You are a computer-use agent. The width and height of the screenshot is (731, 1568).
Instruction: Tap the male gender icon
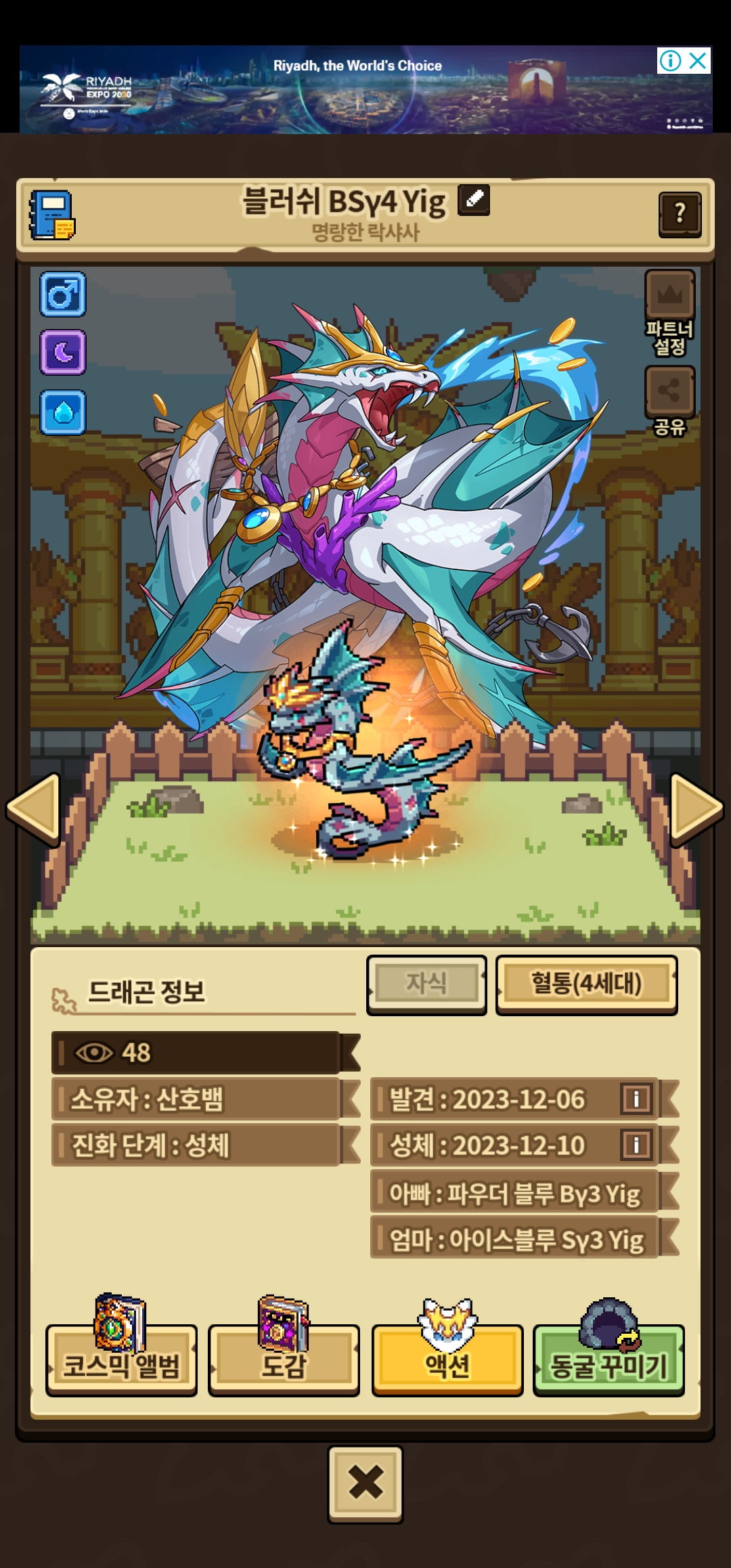63,295
